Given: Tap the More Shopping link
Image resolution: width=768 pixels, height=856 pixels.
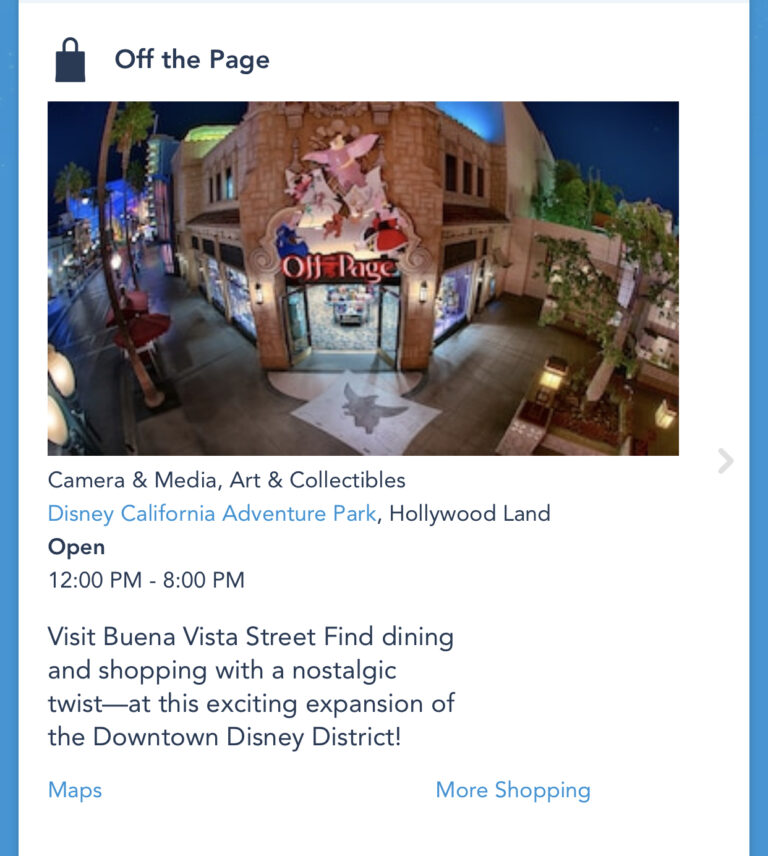Looking at the screenshot, I should [513, 790].
